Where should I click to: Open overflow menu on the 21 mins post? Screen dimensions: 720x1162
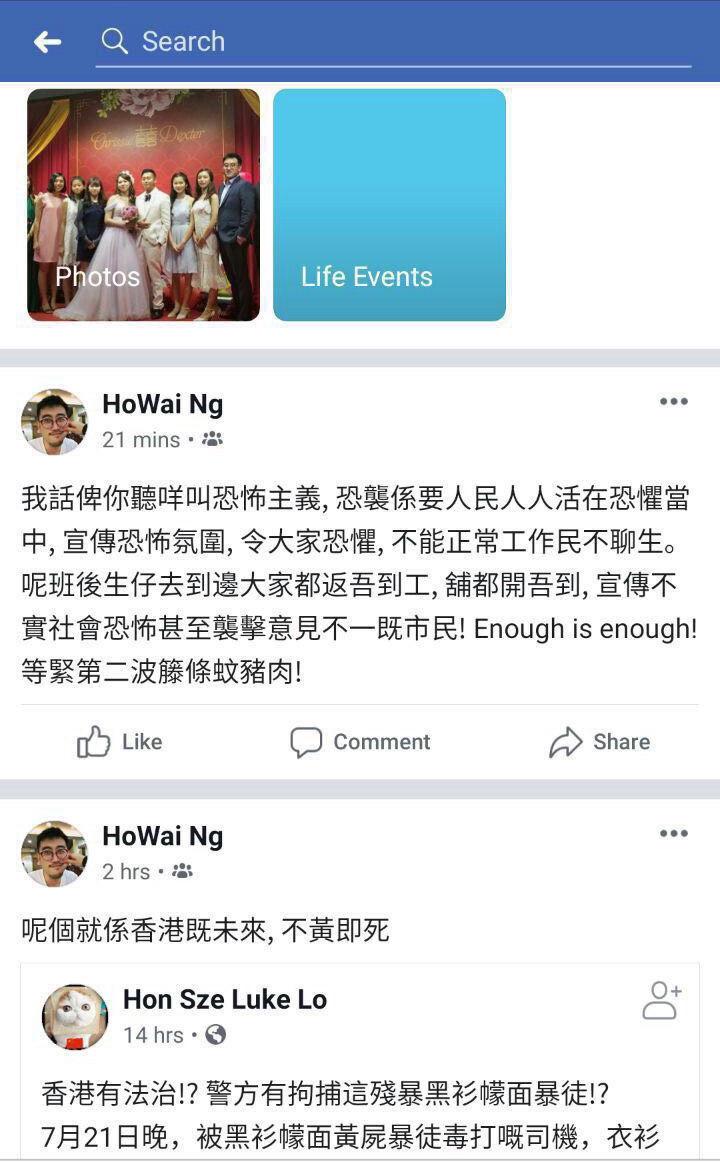(673, 402)
